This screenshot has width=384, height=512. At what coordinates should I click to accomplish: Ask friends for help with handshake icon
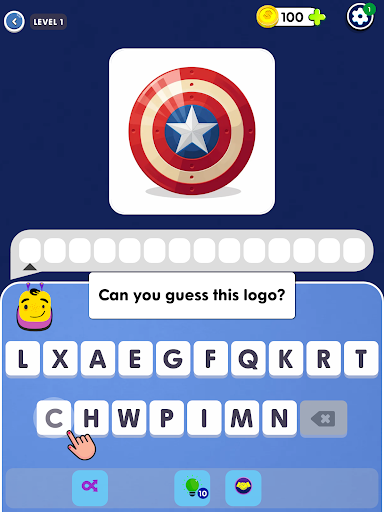[x=243, y=488]
